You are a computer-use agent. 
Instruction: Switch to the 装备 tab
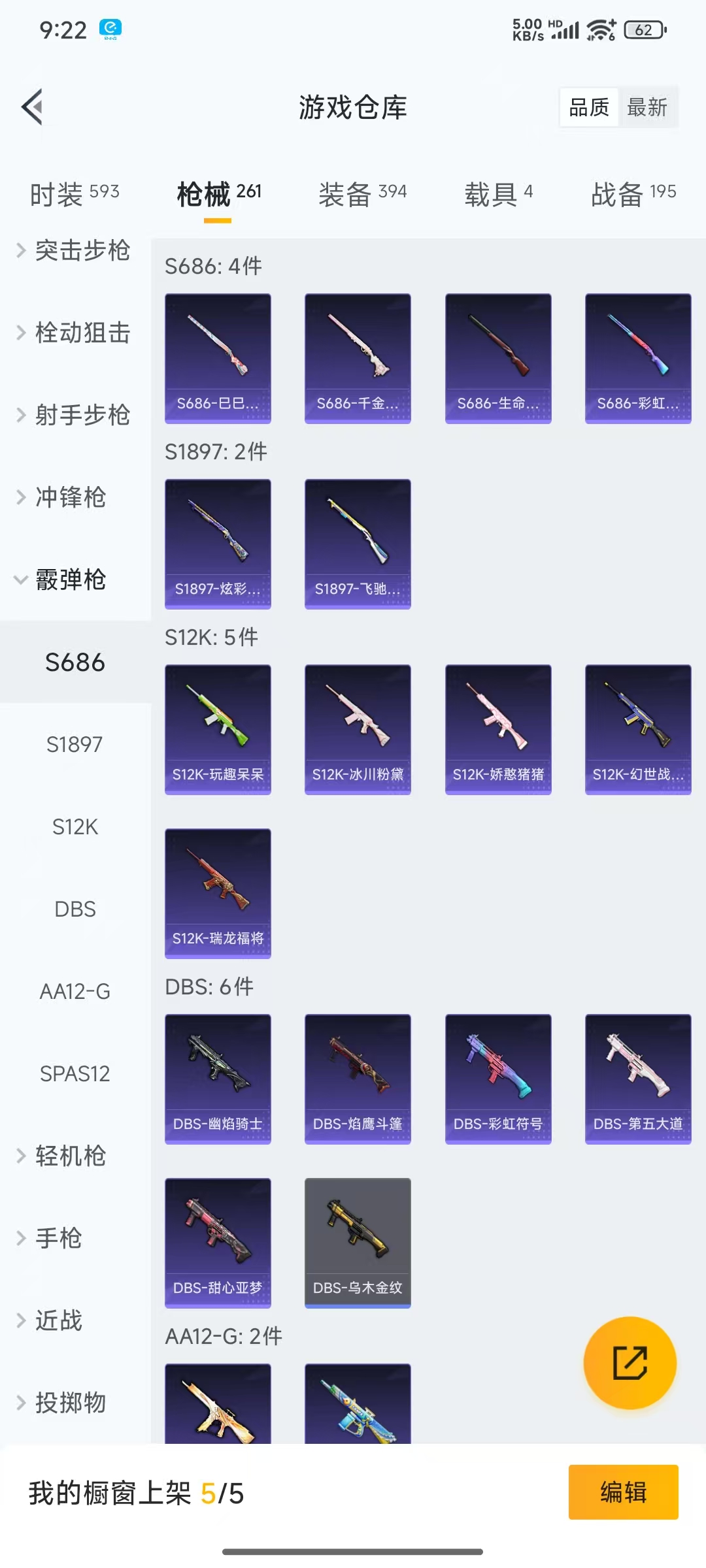[x=362, y=194]
